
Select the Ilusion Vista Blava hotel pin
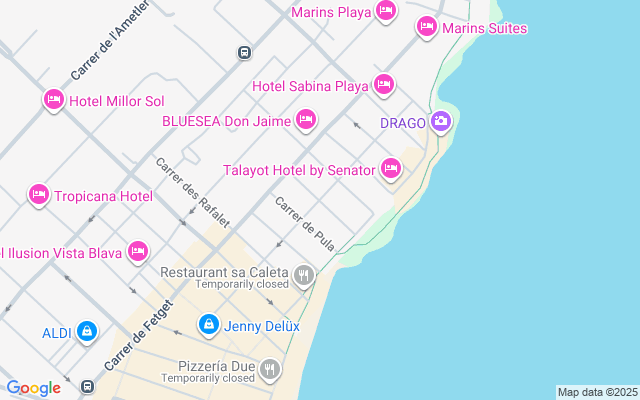[x=138, y=252]
